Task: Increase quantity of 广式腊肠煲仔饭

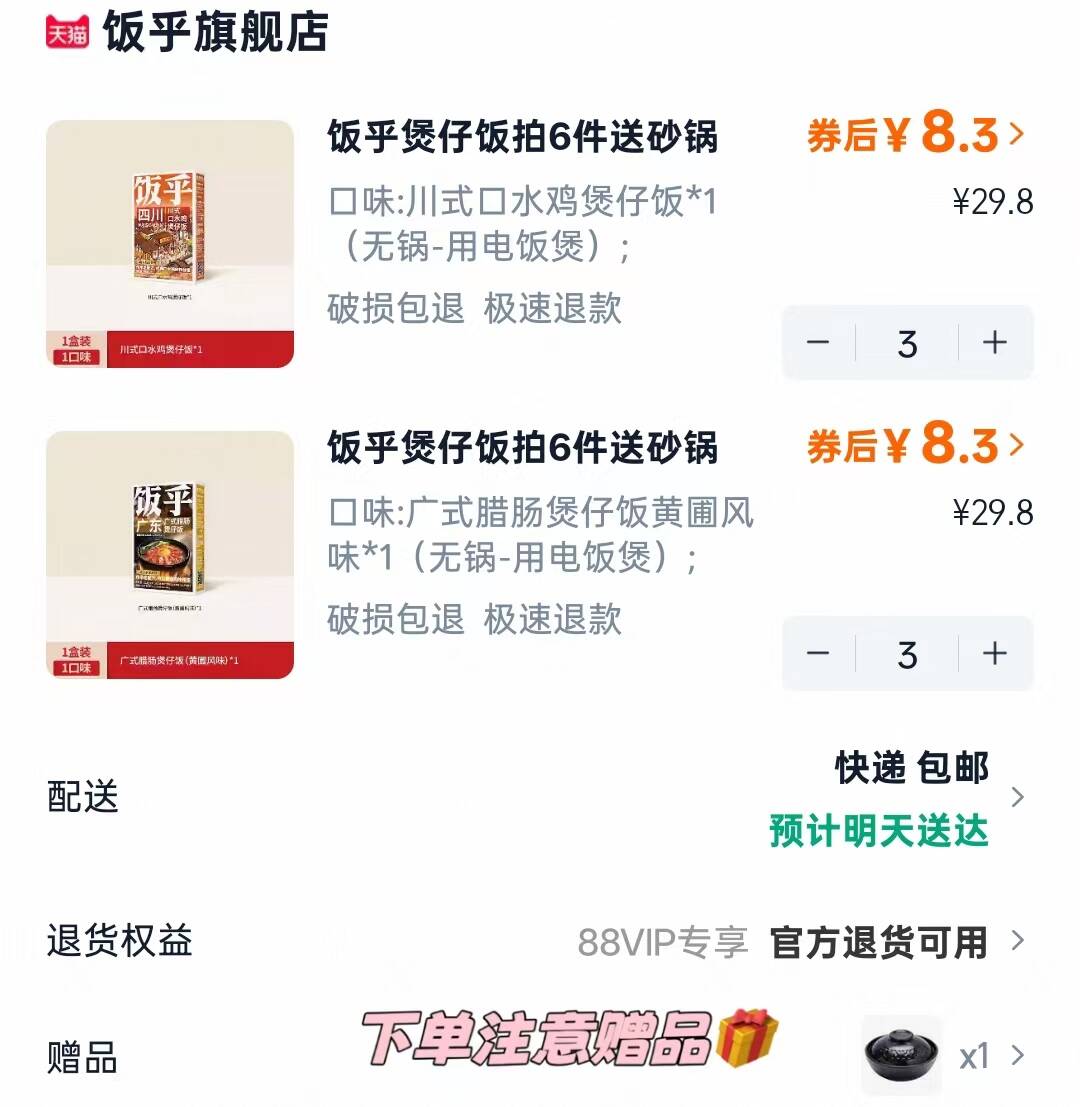Action: coord(995,653)
